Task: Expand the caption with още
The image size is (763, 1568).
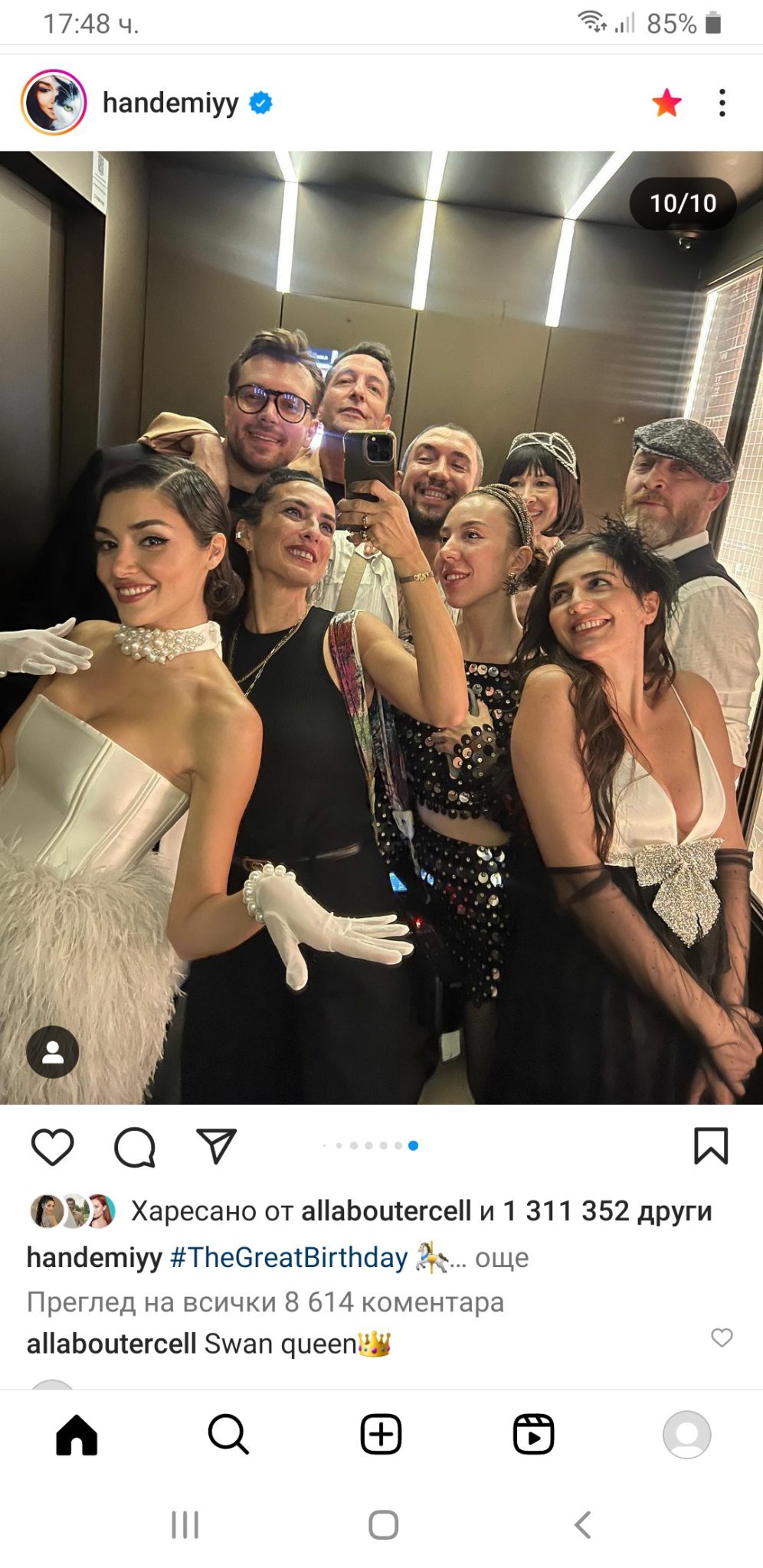Action: click(502, 1257)
